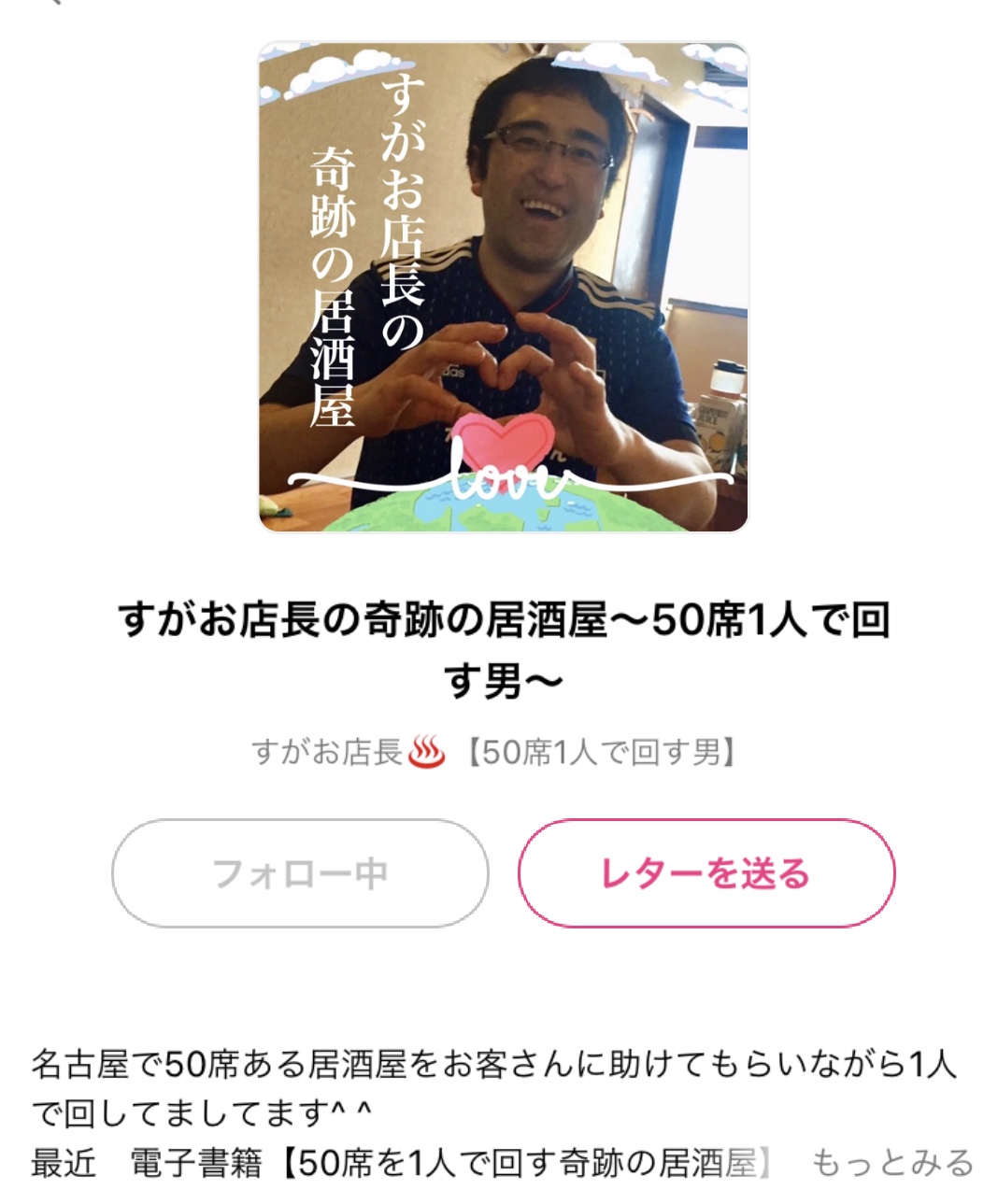
Task: Open the すがお店長 author name link
Action: (496, 752)
